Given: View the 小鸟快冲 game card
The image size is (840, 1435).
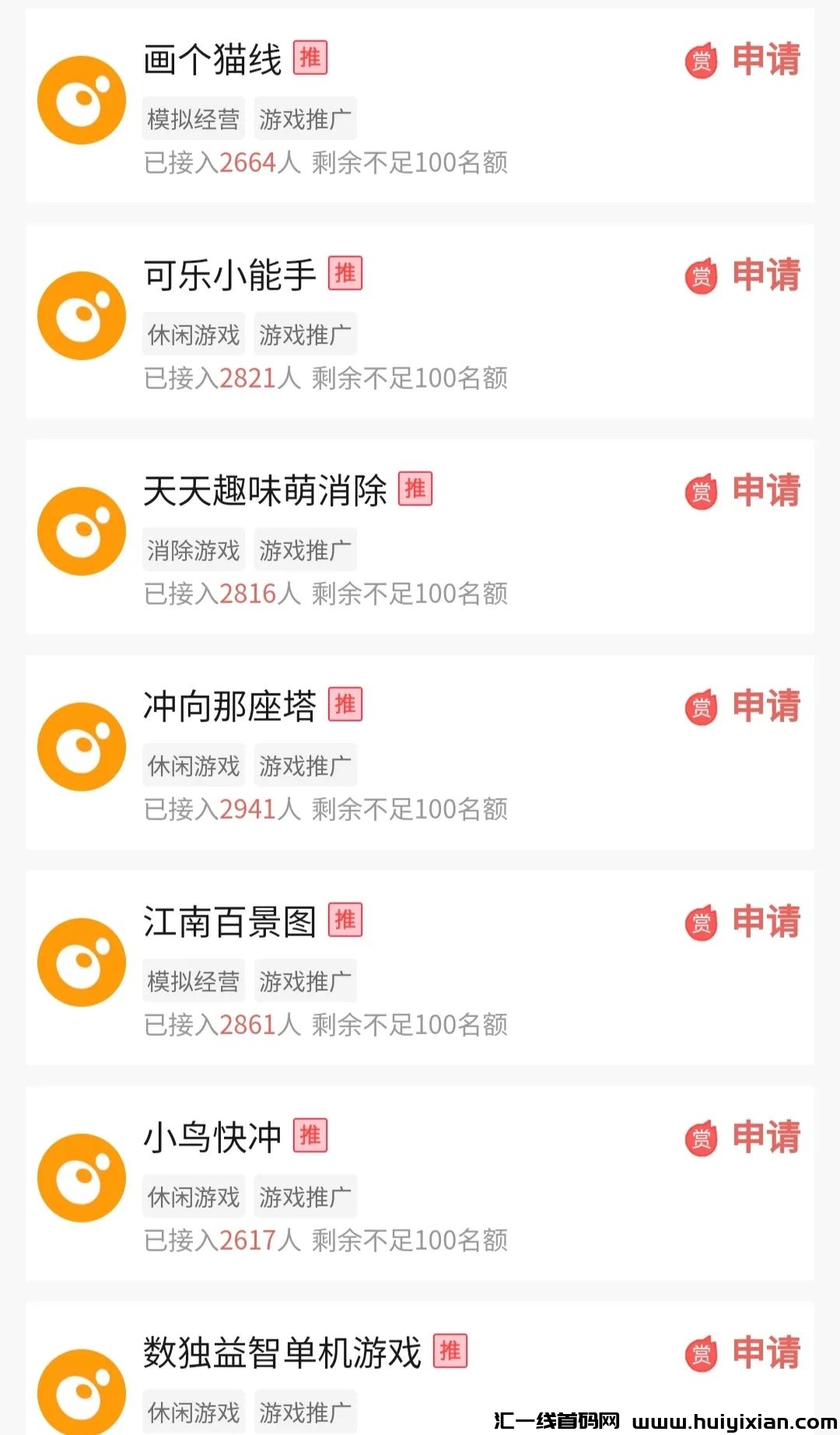Looking at the screenshot, I should tap(212, 1139).
